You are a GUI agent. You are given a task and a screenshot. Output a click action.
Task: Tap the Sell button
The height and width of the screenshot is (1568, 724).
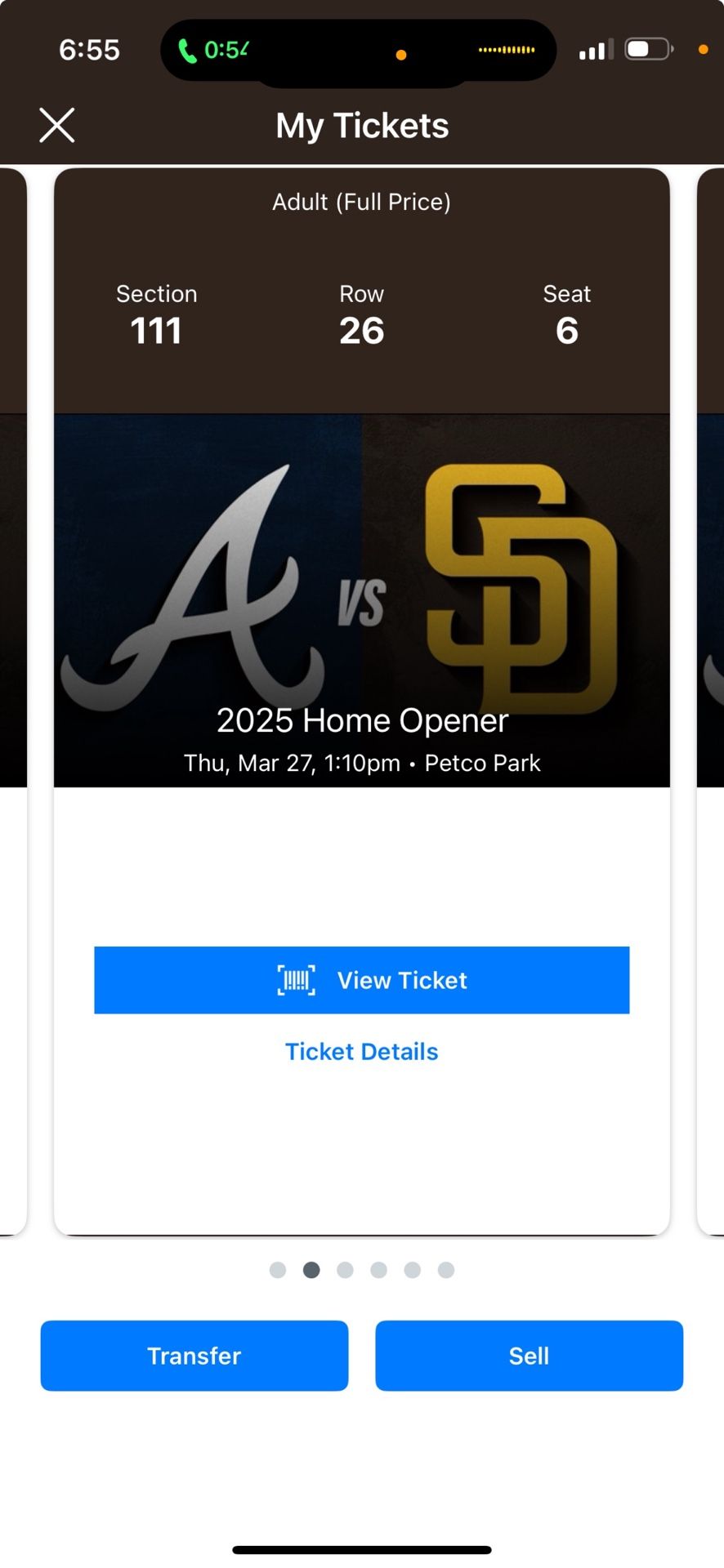point(529,1356)
